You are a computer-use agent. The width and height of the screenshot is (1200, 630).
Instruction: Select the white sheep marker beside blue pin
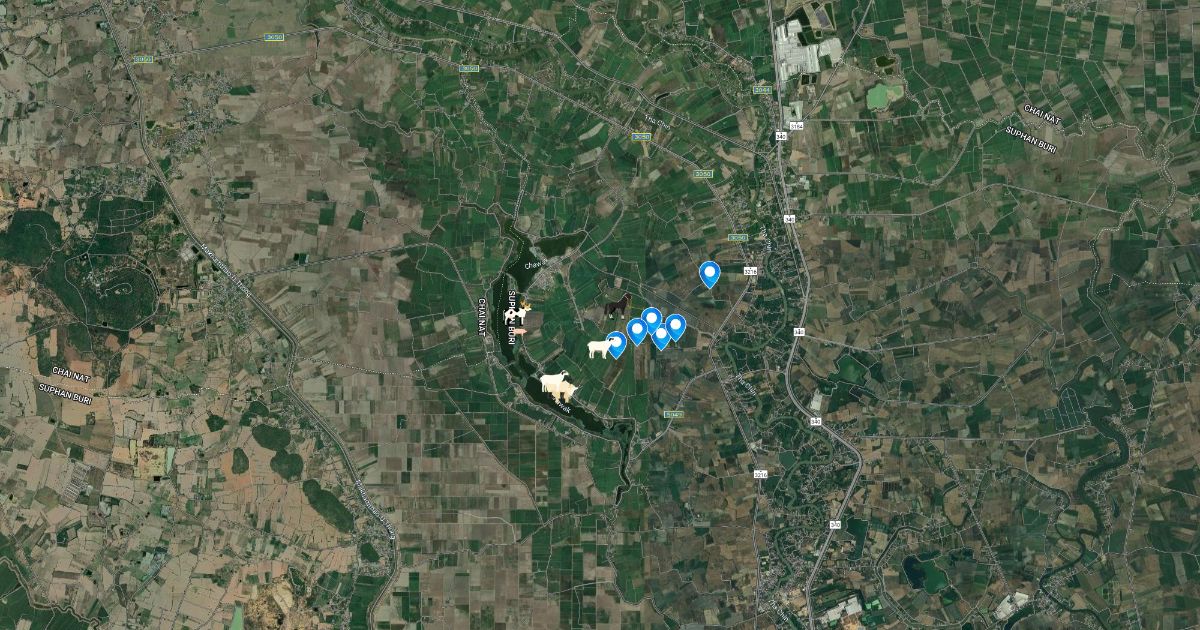pos(598,348)
